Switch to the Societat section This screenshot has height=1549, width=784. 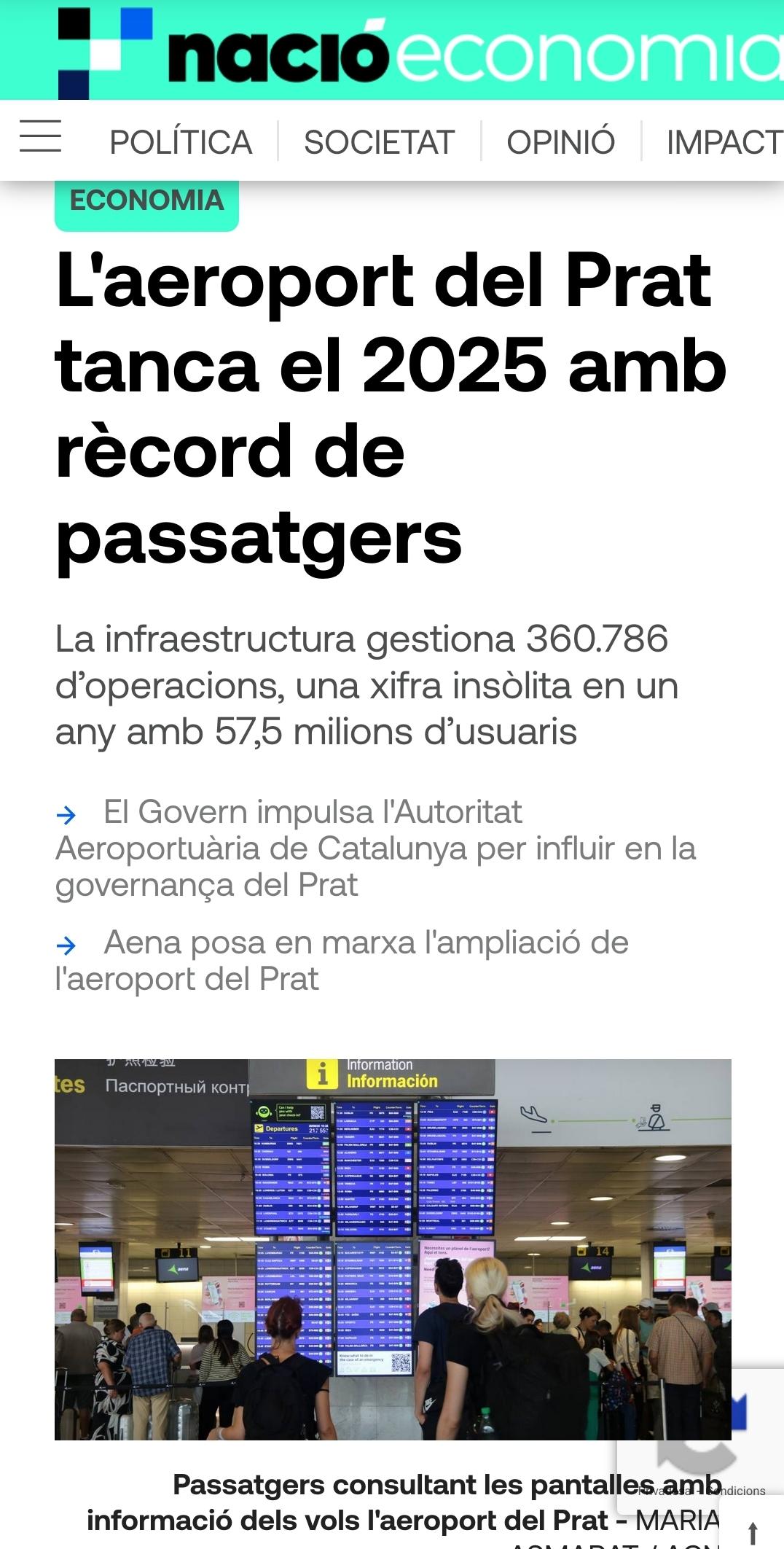(x=379, y=142)
